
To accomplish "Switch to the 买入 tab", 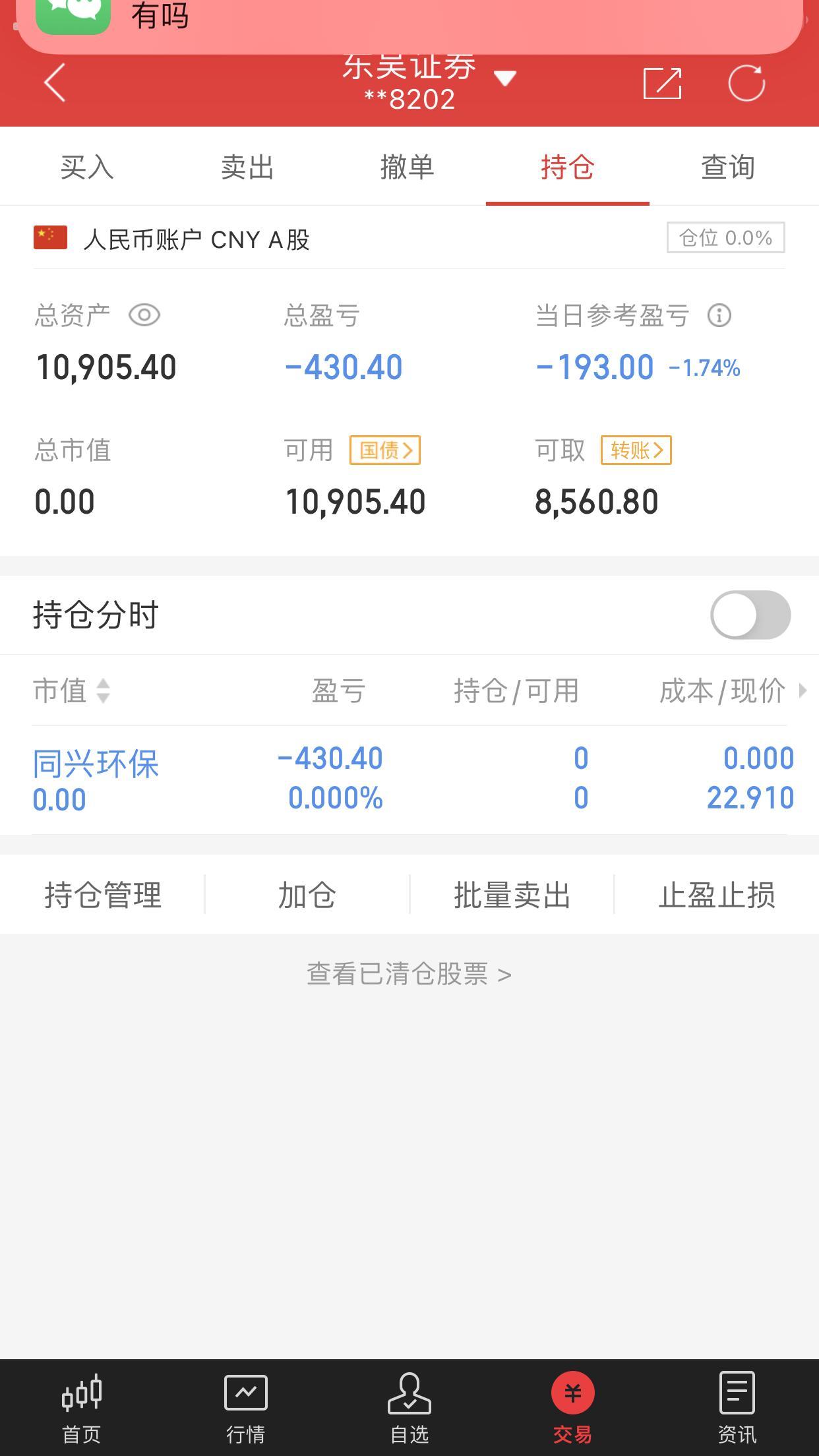I will pos(87,167).
